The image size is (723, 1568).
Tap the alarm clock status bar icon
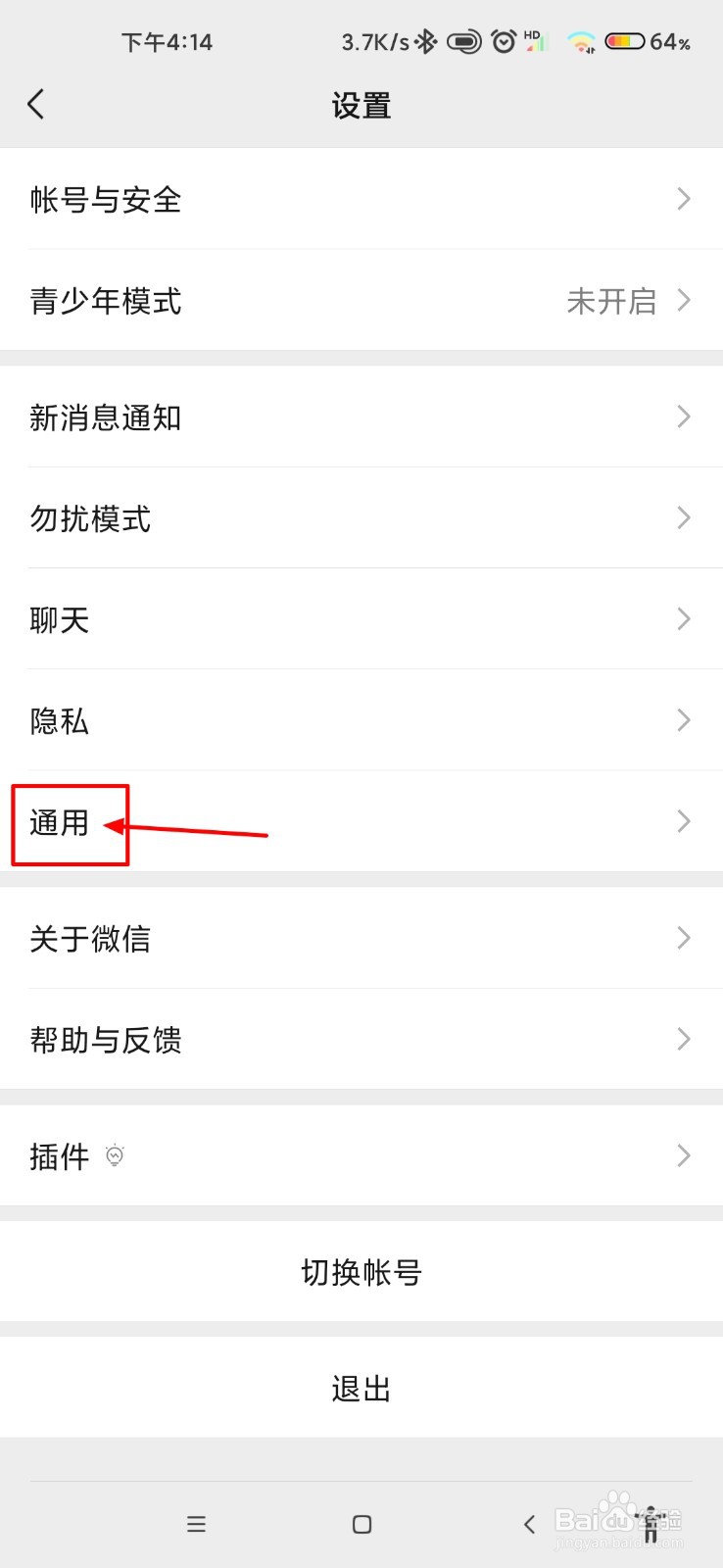tap(503, 41)
